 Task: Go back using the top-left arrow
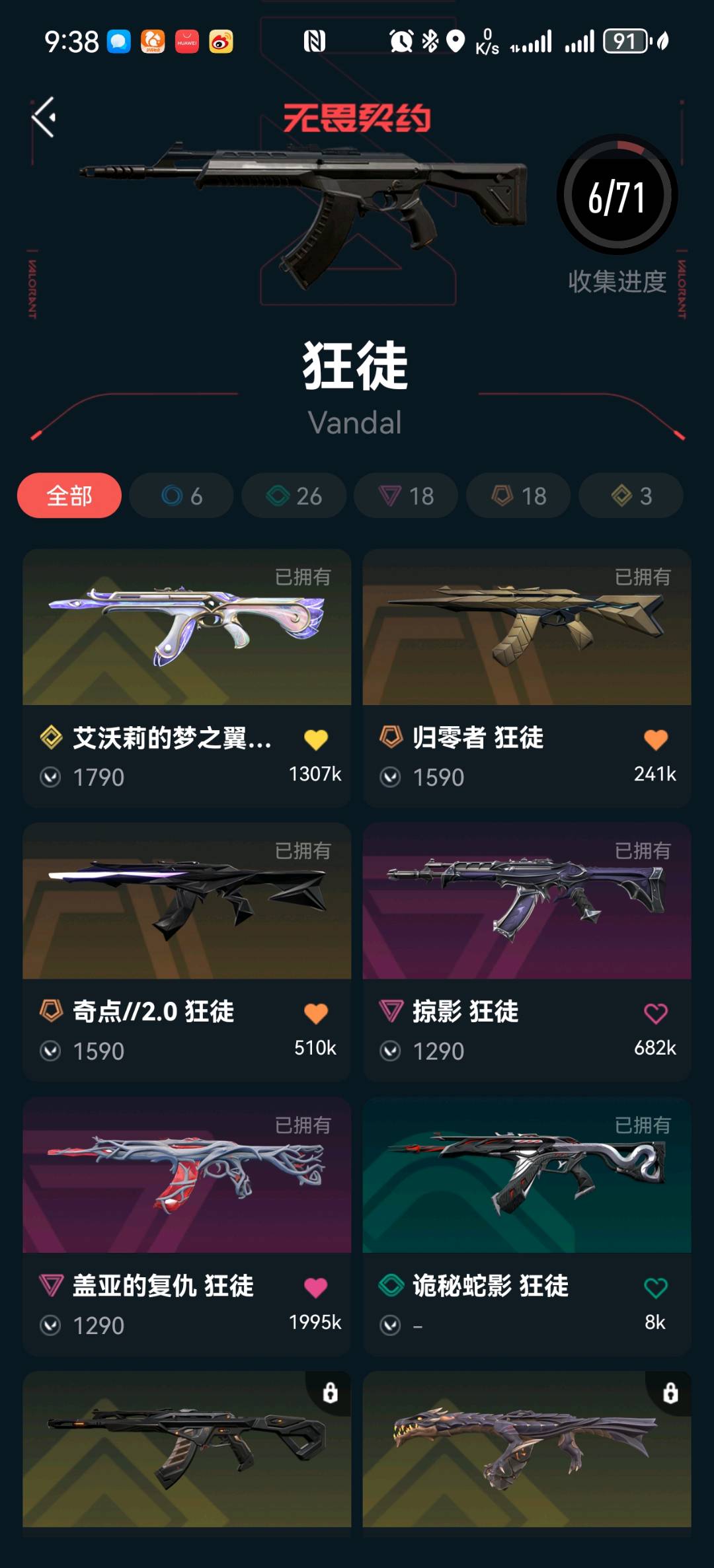[x=44, y=118]
